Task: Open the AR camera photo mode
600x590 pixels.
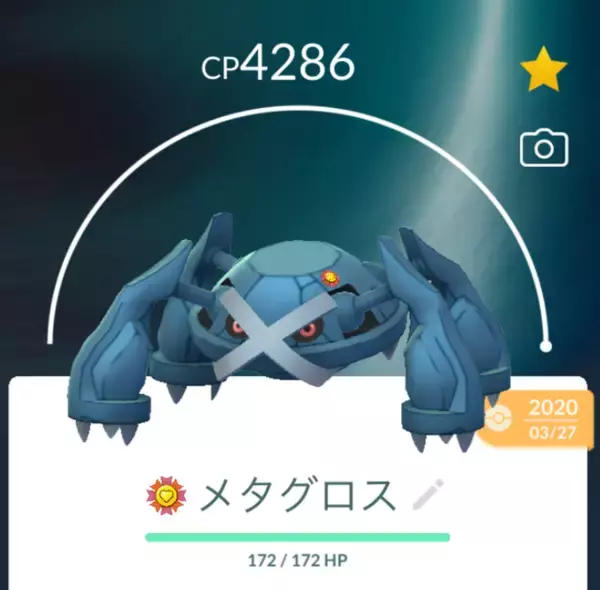Action: (543, 150)
